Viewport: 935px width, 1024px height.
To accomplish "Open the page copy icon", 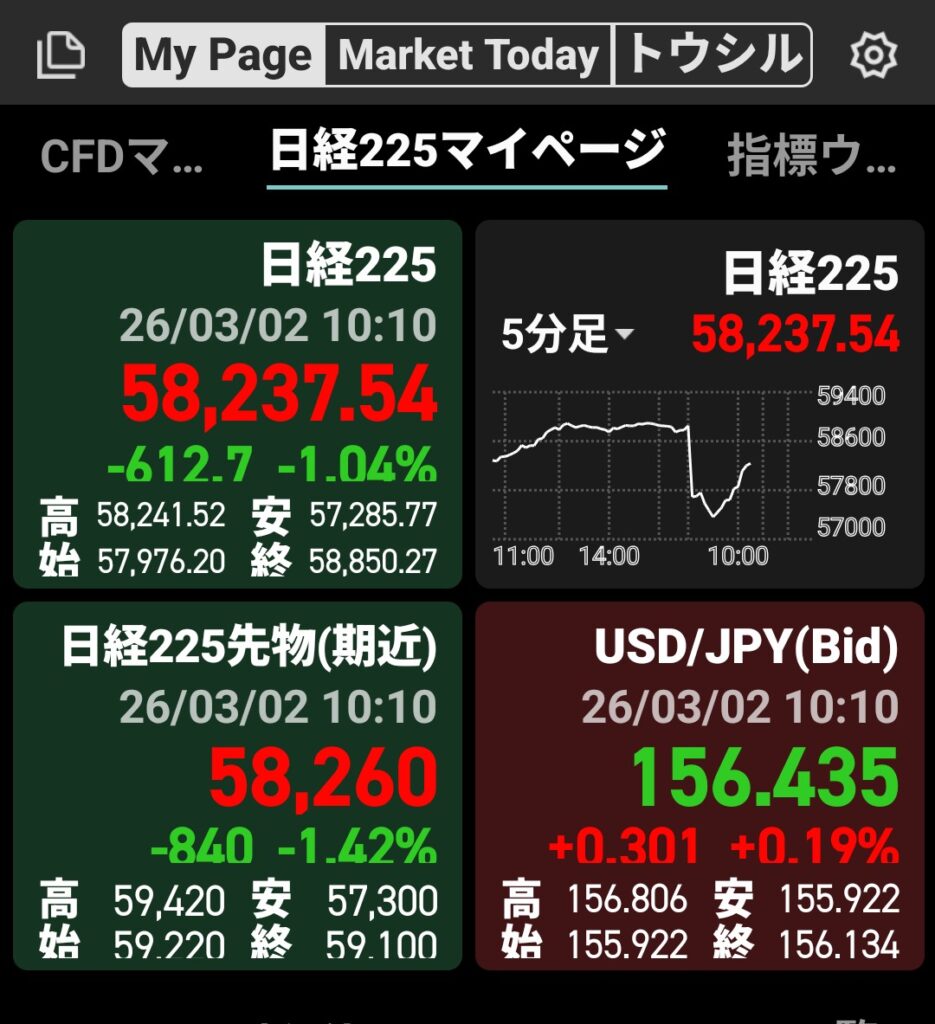I will pos(61,56).
